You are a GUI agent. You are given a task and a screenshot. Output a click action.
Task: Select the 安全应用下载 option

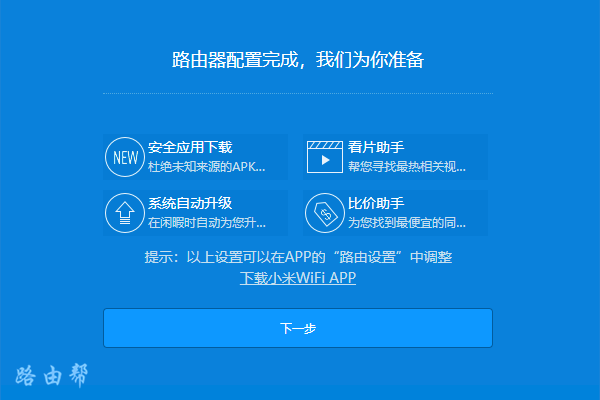(x=195, y=157)
